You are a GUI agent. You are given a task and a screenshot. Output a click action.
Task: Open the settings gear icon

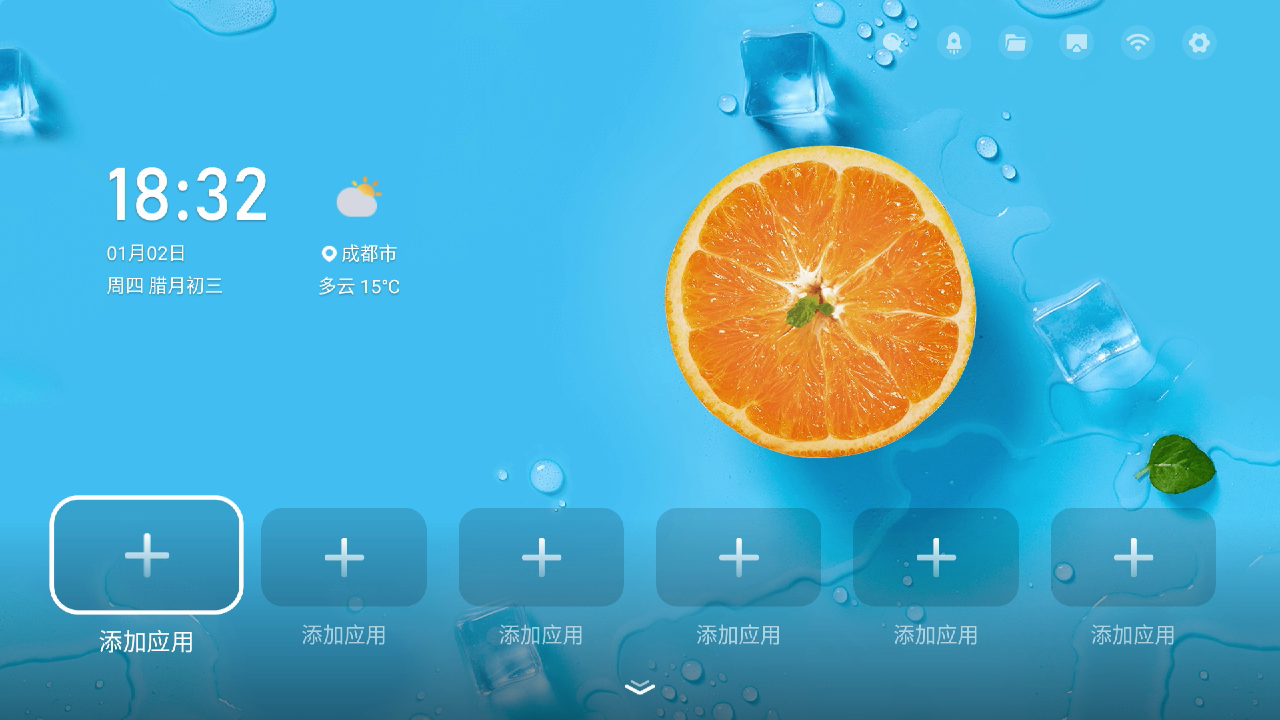tap(1198, 43)
